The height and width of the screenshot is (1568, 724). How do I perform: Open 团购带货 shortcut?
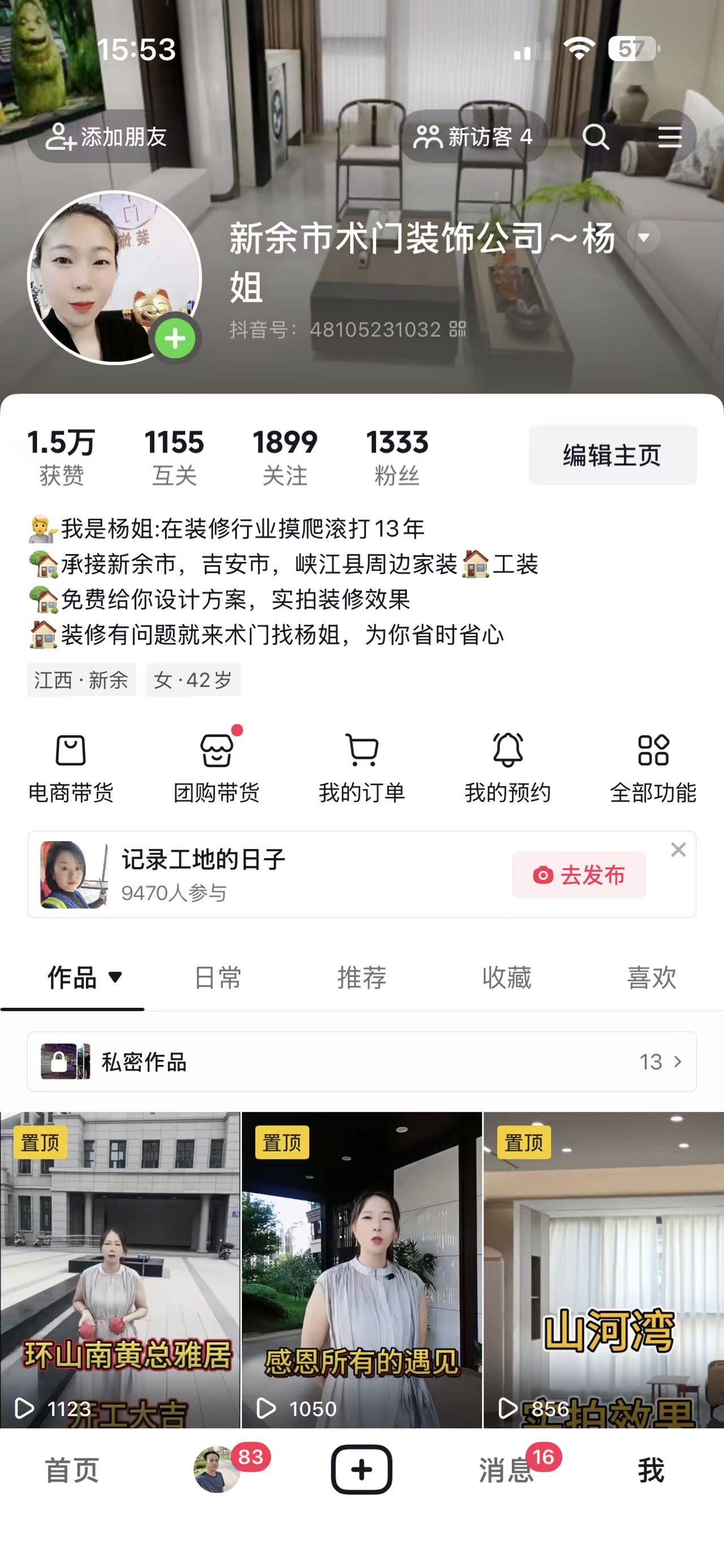pos(217,767)
